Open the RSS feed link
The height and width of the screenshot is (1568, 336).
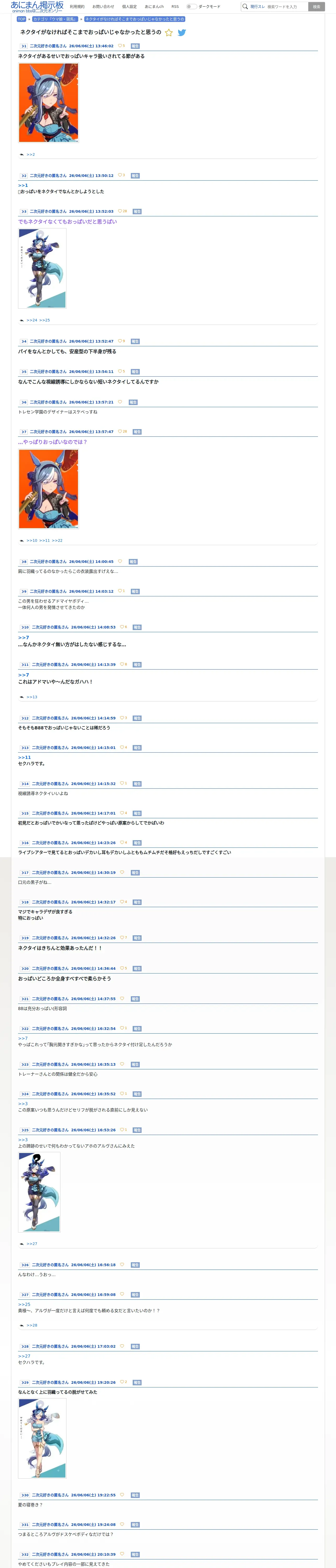click(175, 7)
